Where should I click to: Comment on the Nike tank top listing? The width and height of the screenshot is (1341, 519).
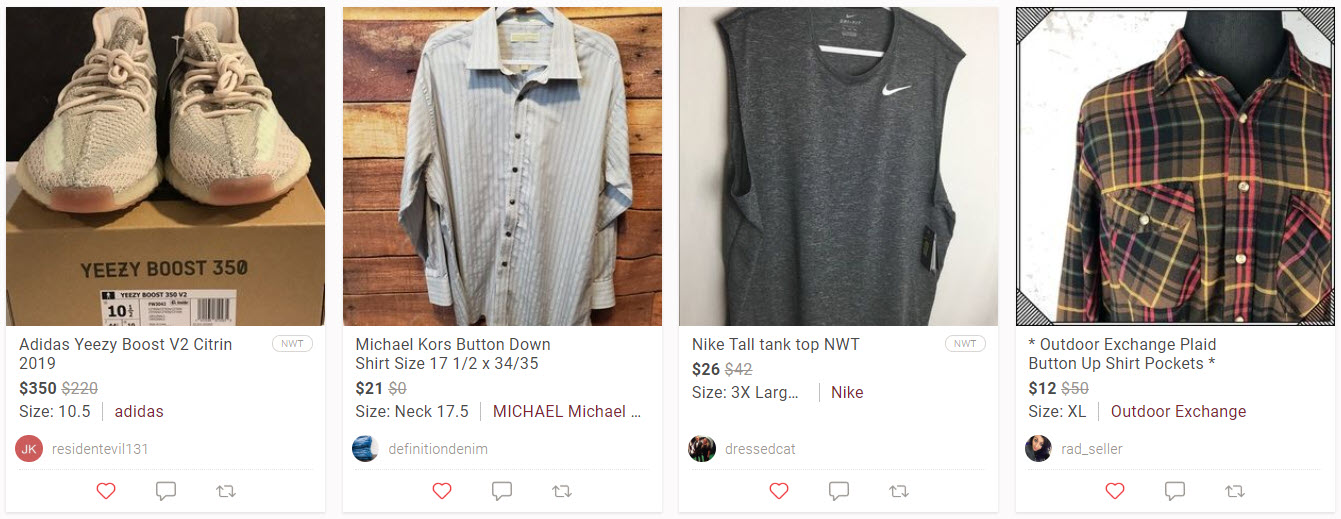coord(839,491)
